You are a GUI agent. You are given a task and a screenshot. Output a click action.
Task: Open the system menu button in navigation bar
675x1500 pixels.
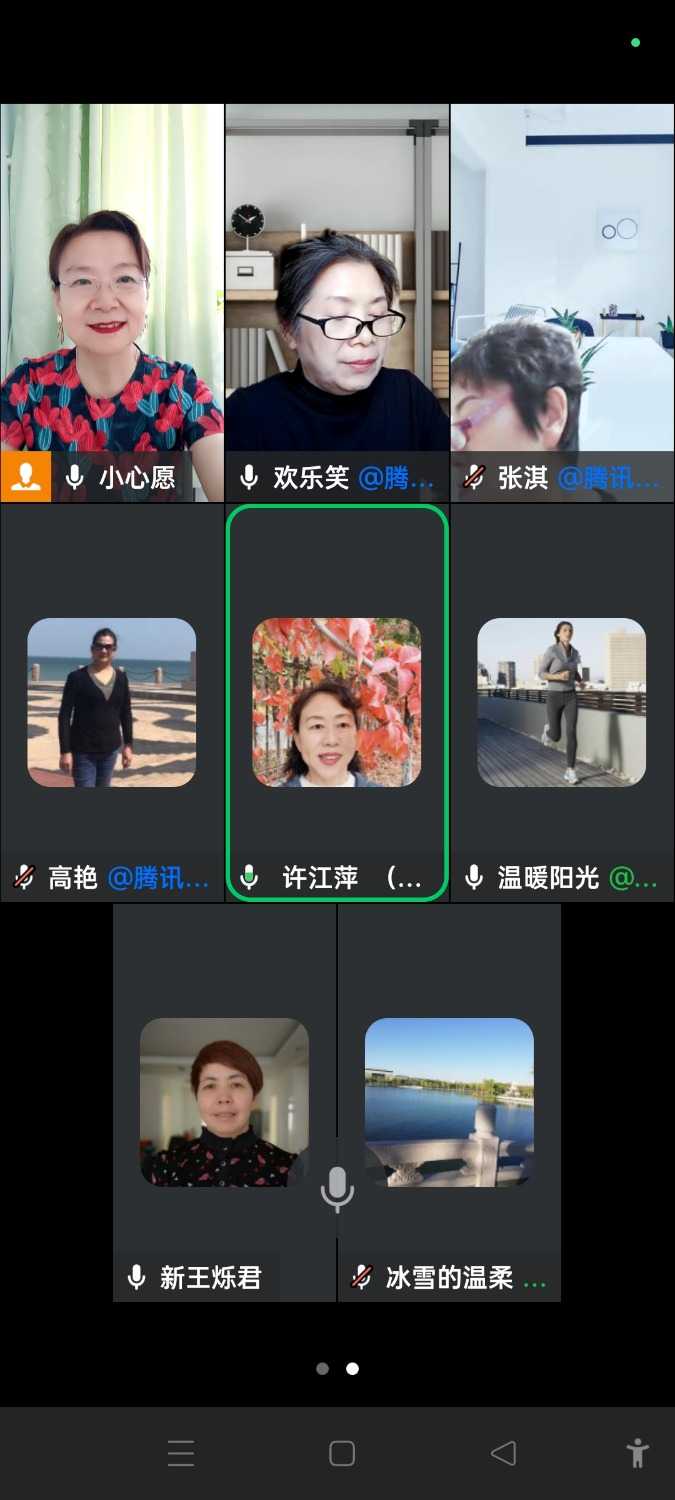pyautogui.click(x=181, y=1453)
